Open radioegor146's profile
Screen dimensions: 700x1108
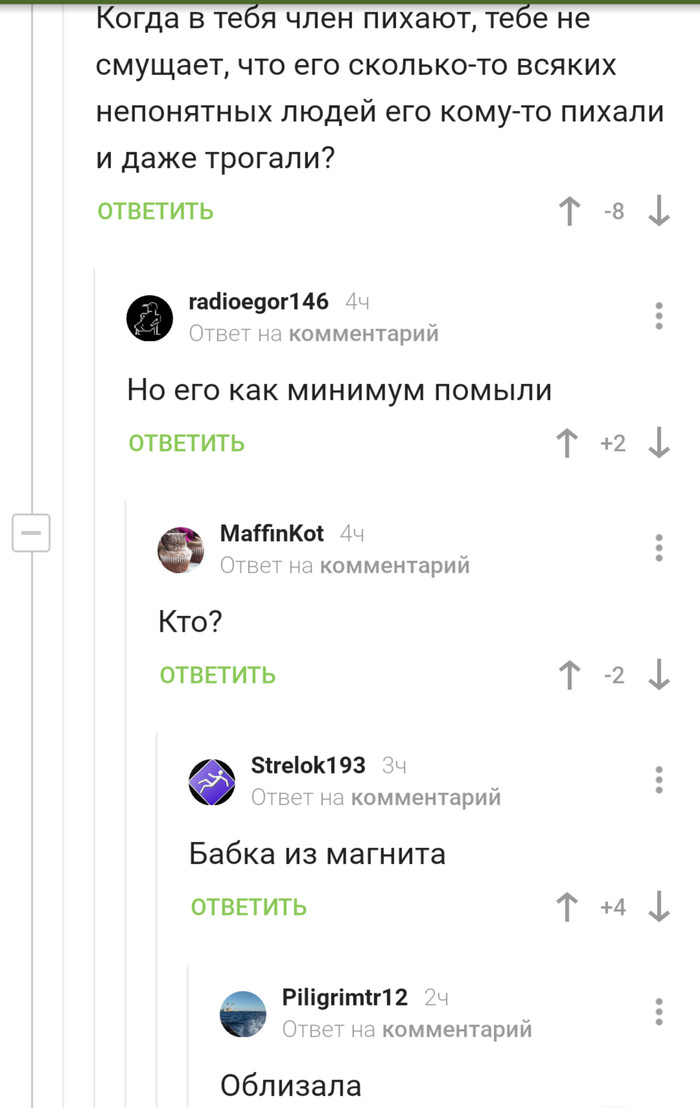coord(258,302)
